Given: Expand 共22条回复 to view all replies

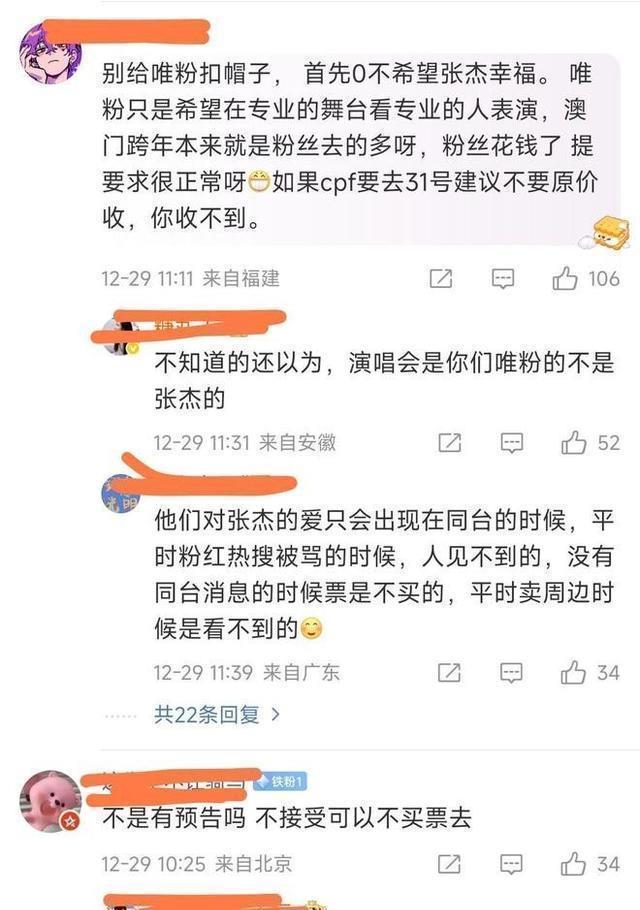Looking at the screenshot, I should (x=217, y=714).
